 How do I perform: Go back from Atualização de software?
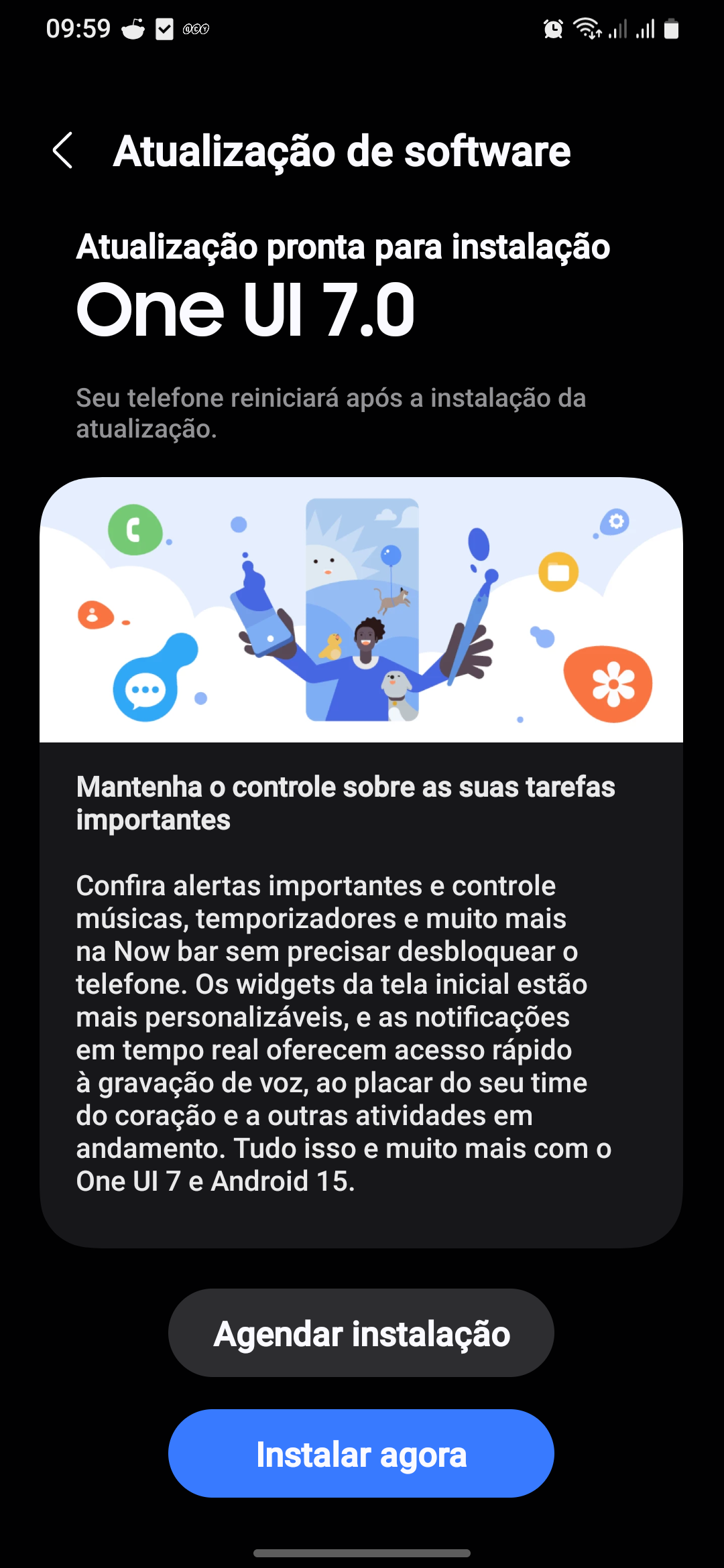(x=63, y=151)
